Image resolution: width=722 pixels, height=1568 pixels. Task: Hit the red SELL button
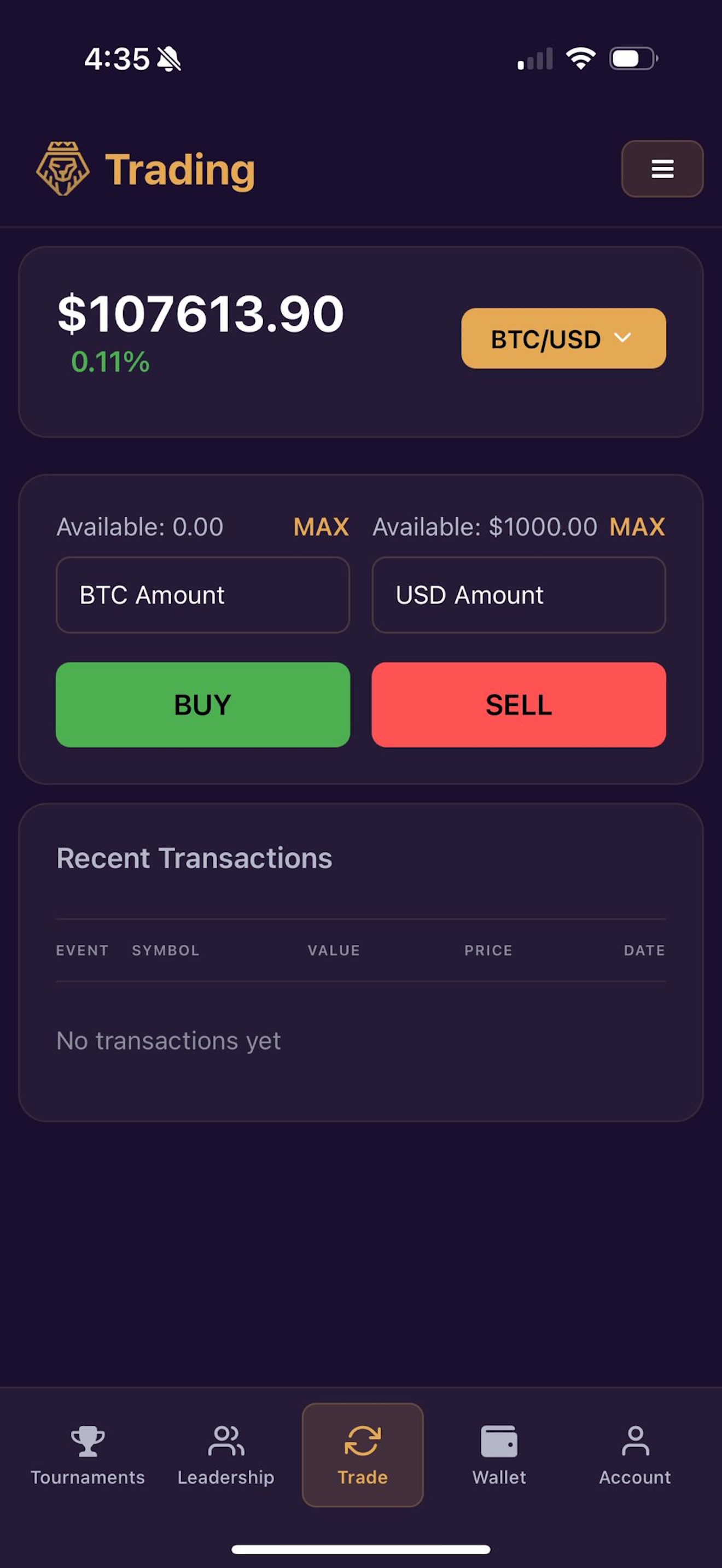(x=519, y=704)
